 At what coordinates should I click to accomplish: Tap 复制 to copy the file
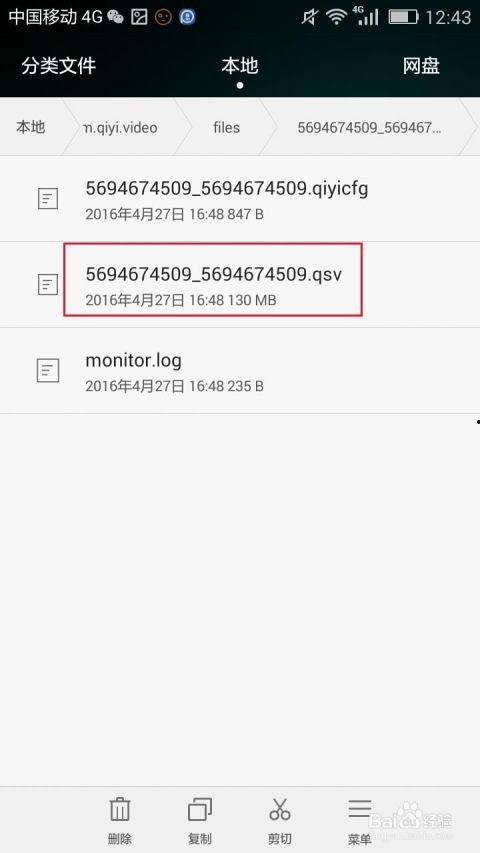click(200, 820)
